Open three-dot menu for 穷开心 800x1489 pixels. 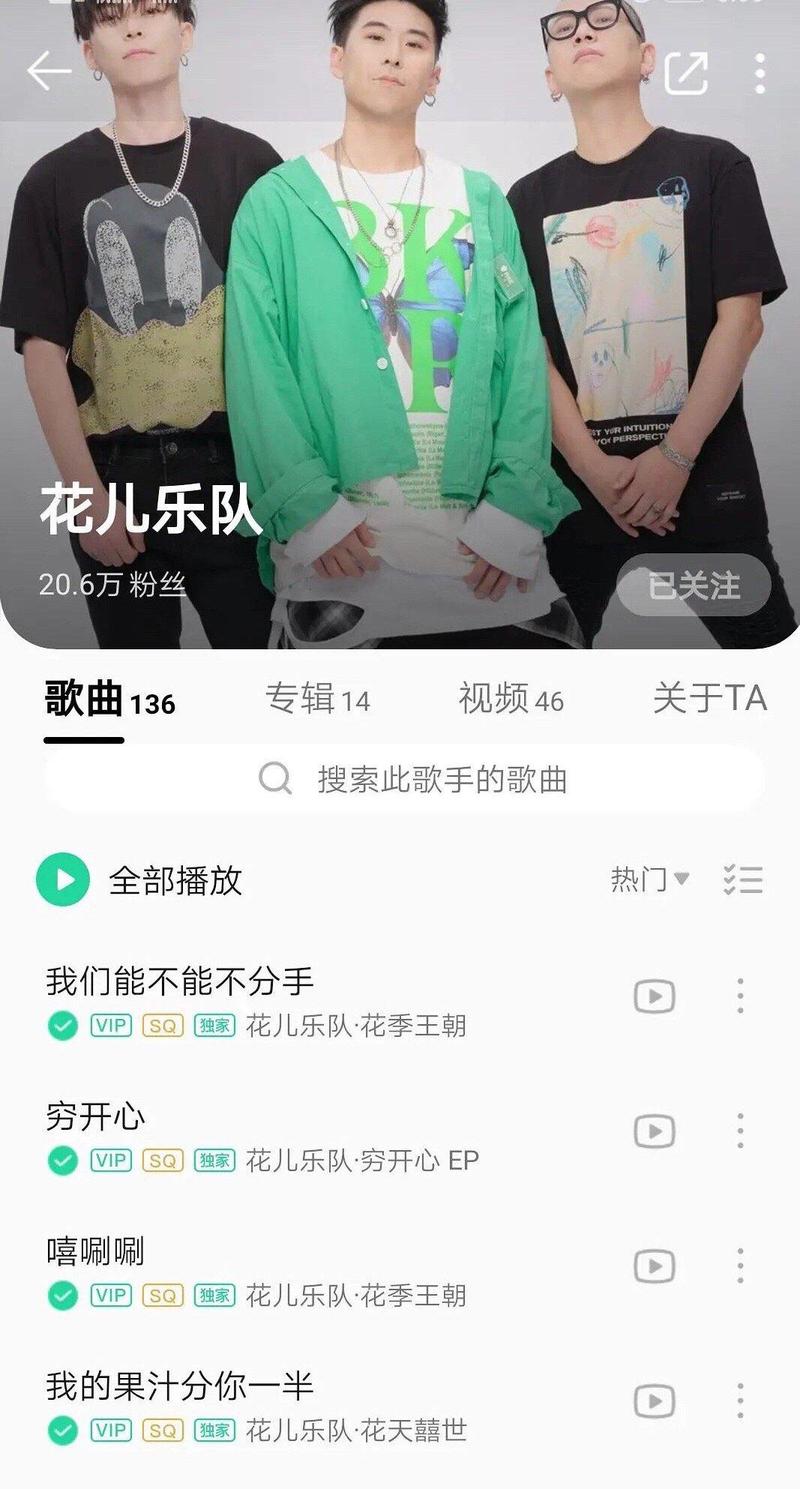coord(740,1133)
